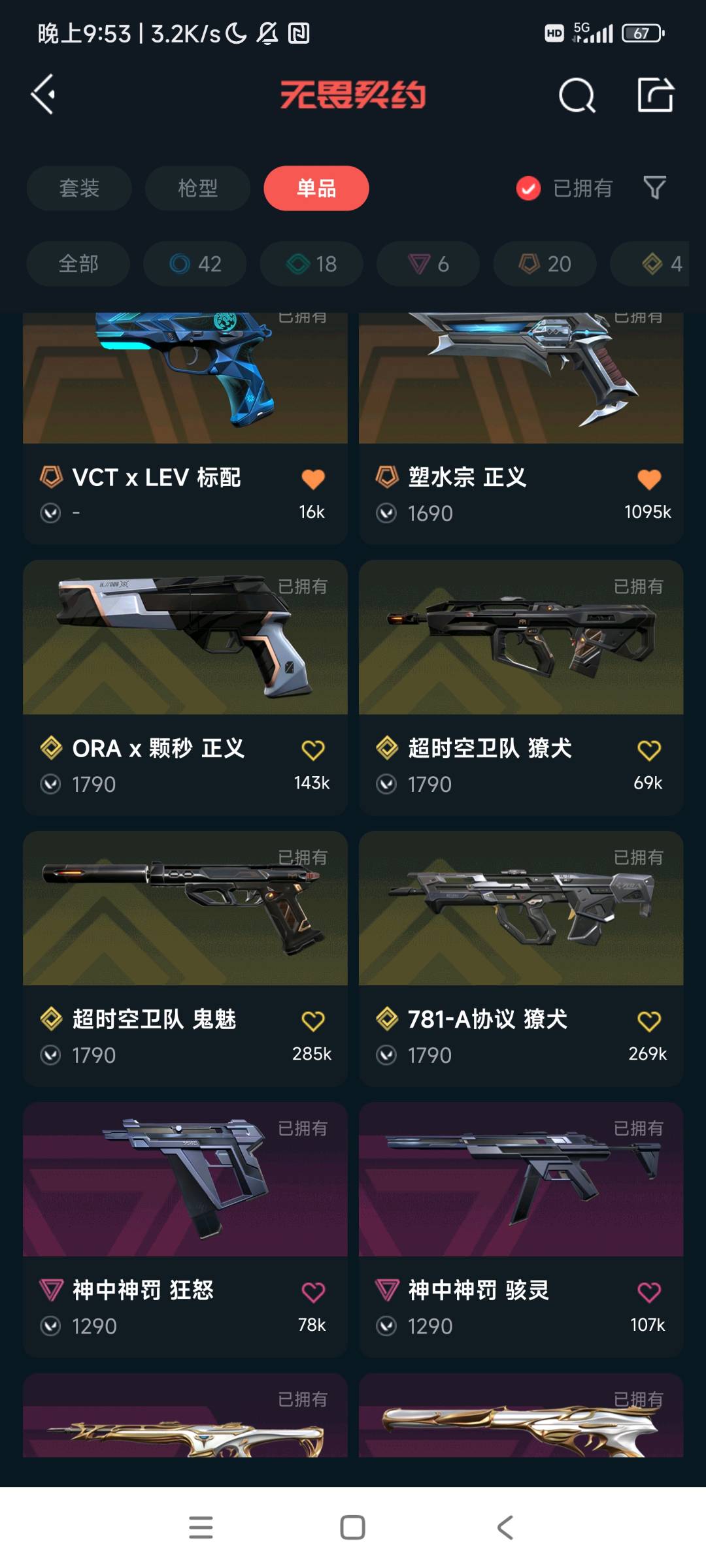Switch to the 套装 tab
The width and height of the screenshot is (706, 1568).
tap(79, 188)
